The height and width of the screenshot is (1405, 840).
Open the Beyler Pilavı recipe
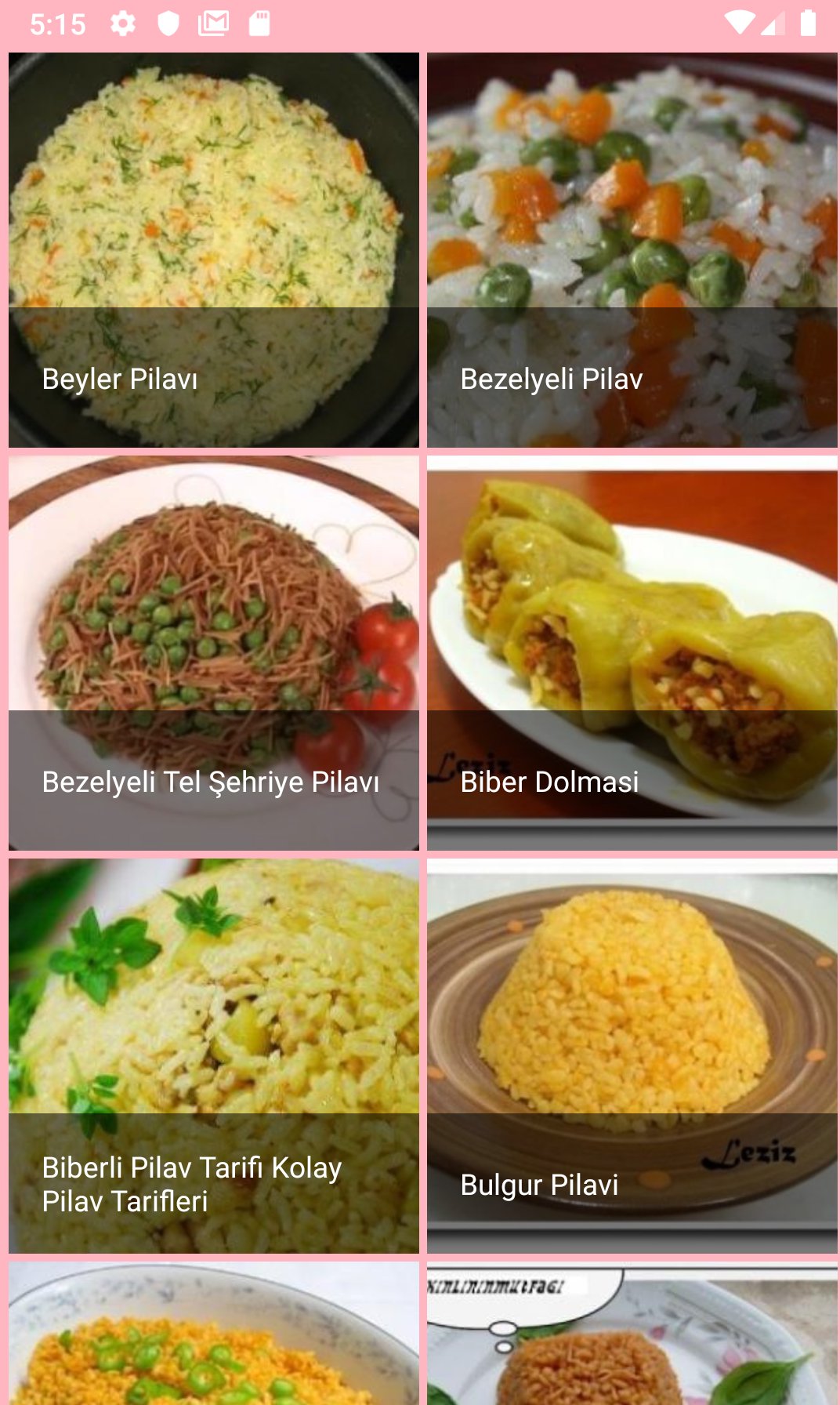213,250
